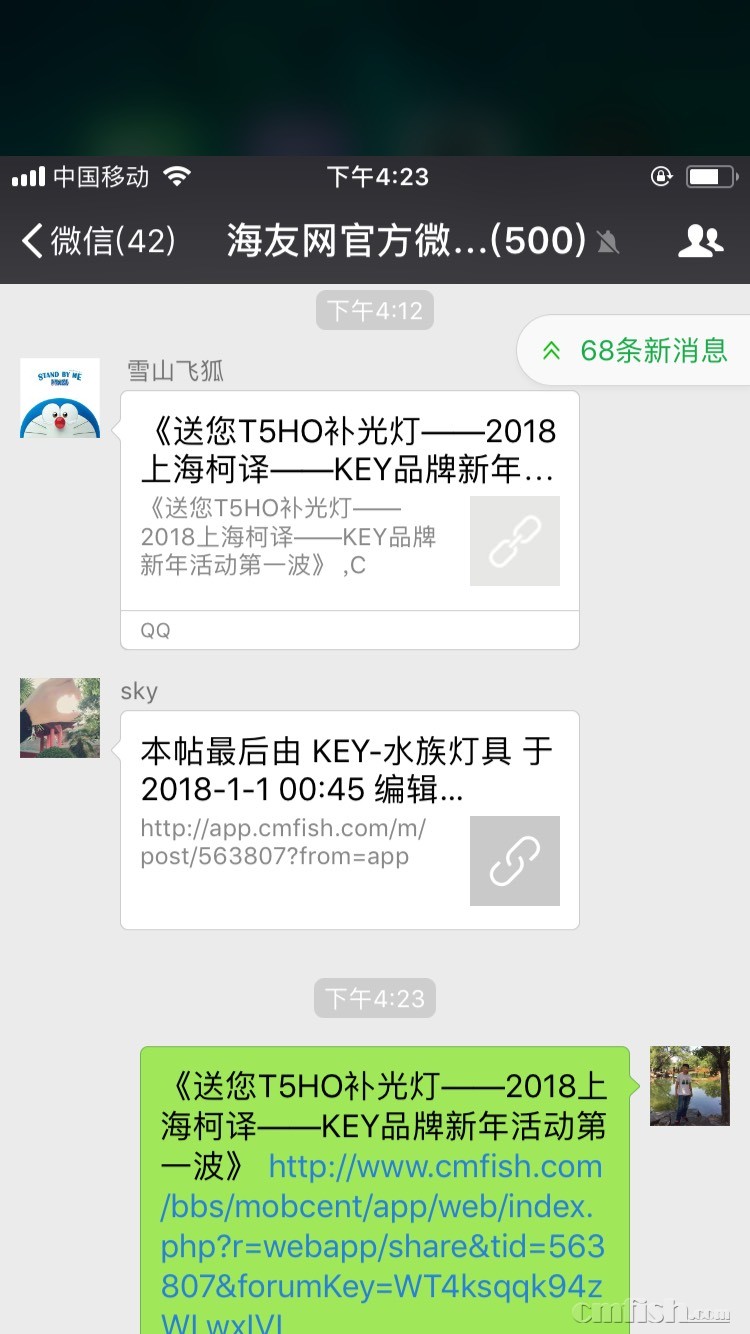The image size is (750, 1334).
Task: Open the group members info icon
Action: coord(700,240)
